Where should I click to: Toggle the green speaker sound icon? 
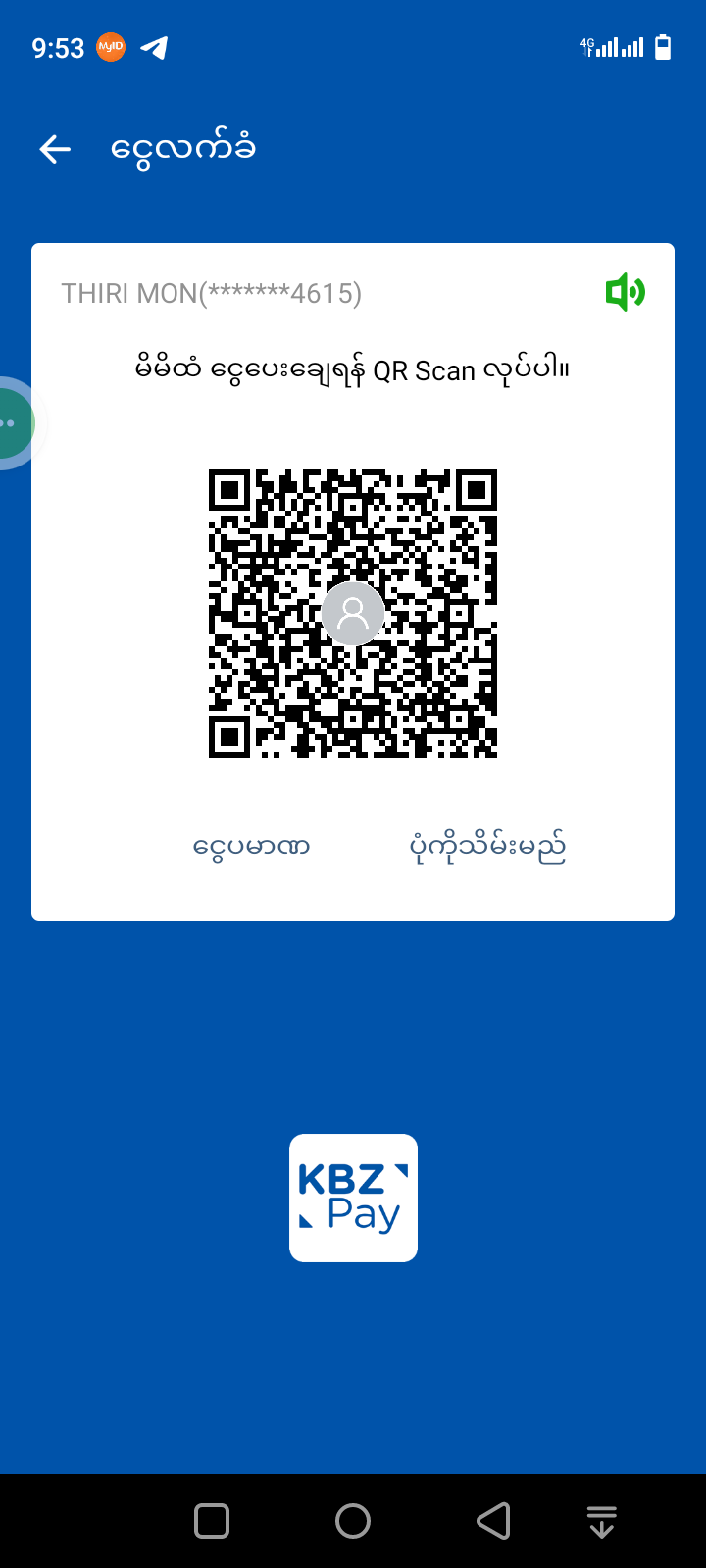coord(625,293)
